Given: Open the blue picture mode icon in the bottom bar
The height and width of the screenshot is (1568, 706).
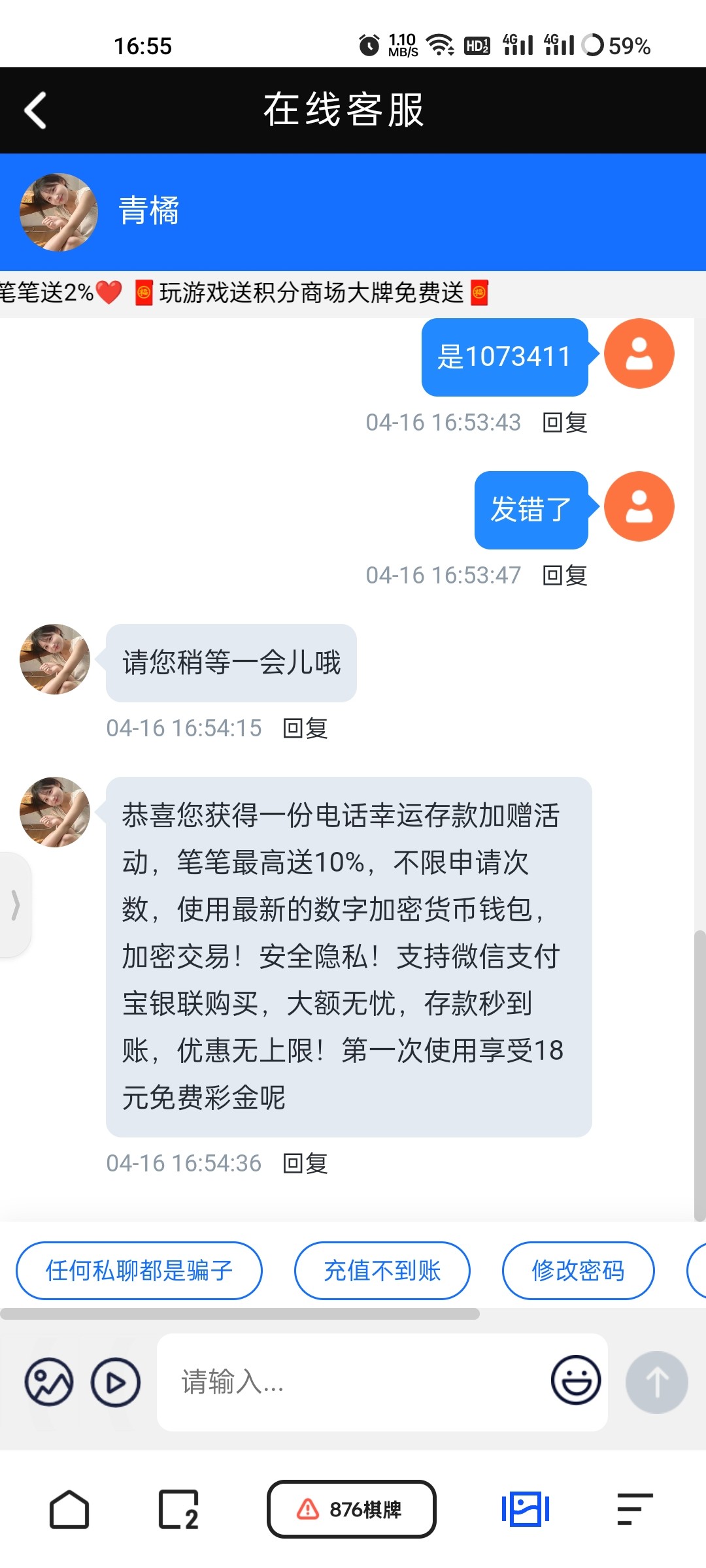Looking at the screenshot, I should click(x=526, y=1509).
